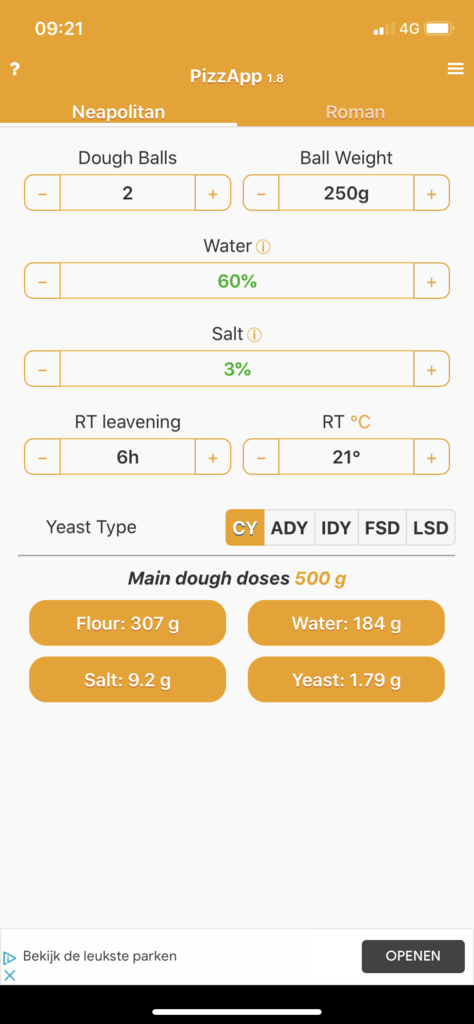
Task: Open the help question mark
Action: pos(15,70)
